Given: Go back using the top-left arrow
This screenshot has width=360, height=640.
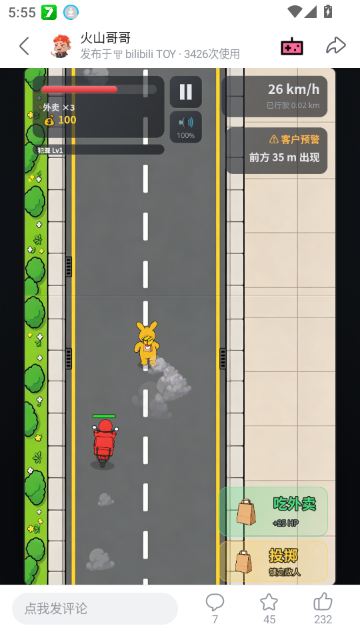Looking at the screenshot, I should 24,46.
